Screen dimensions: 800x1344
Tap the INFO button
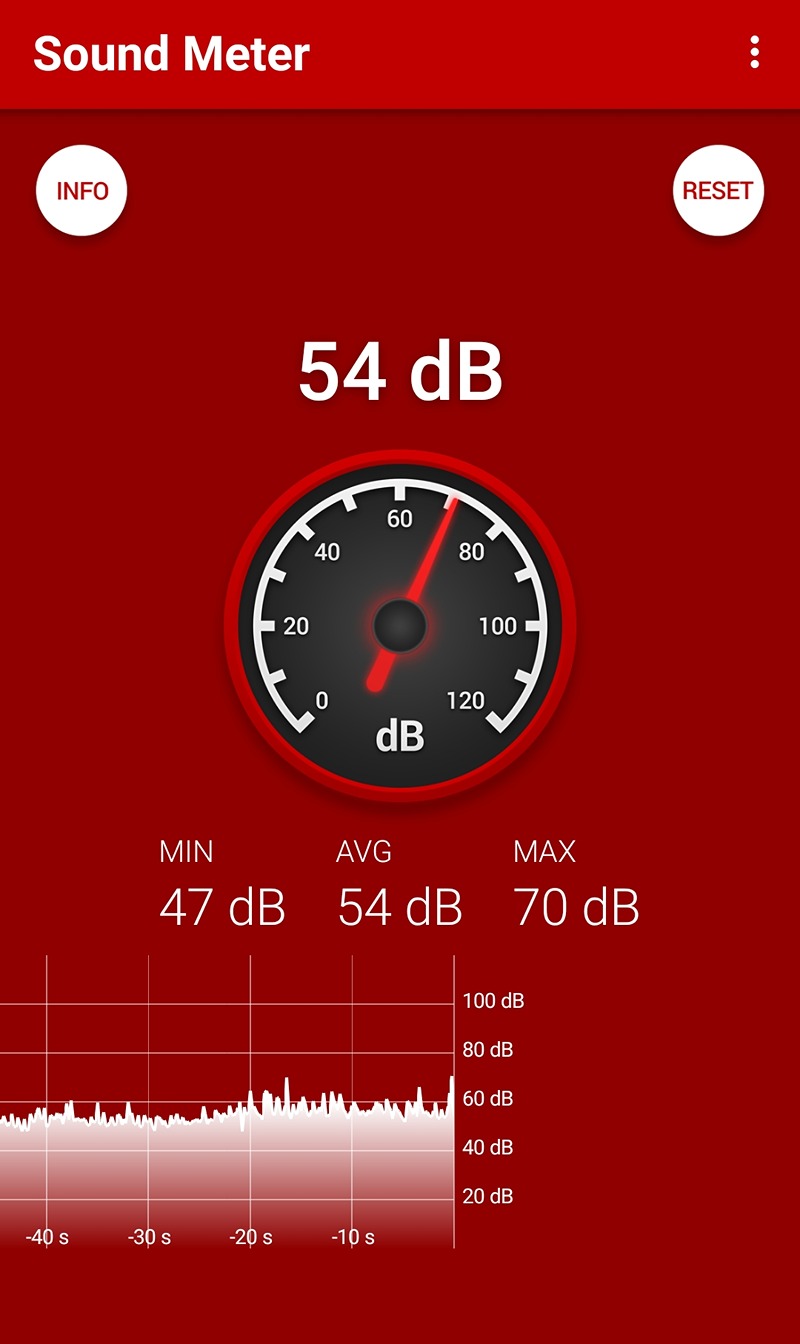pos(82,191)
